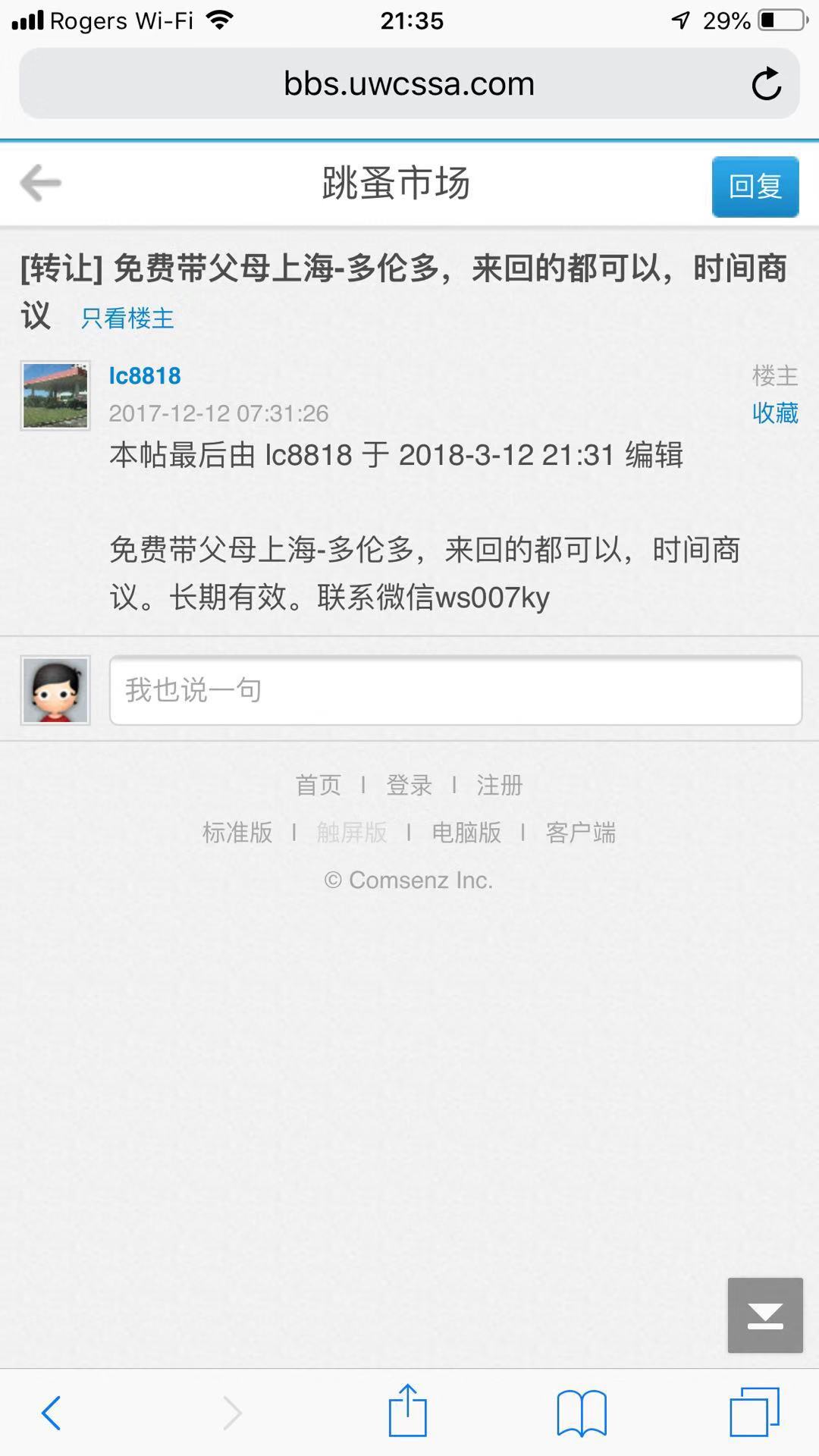Image resolution: width=819 pixels, height=1456 pixels.
Task: Go to 首页 home page link
Action: [318, 785]
